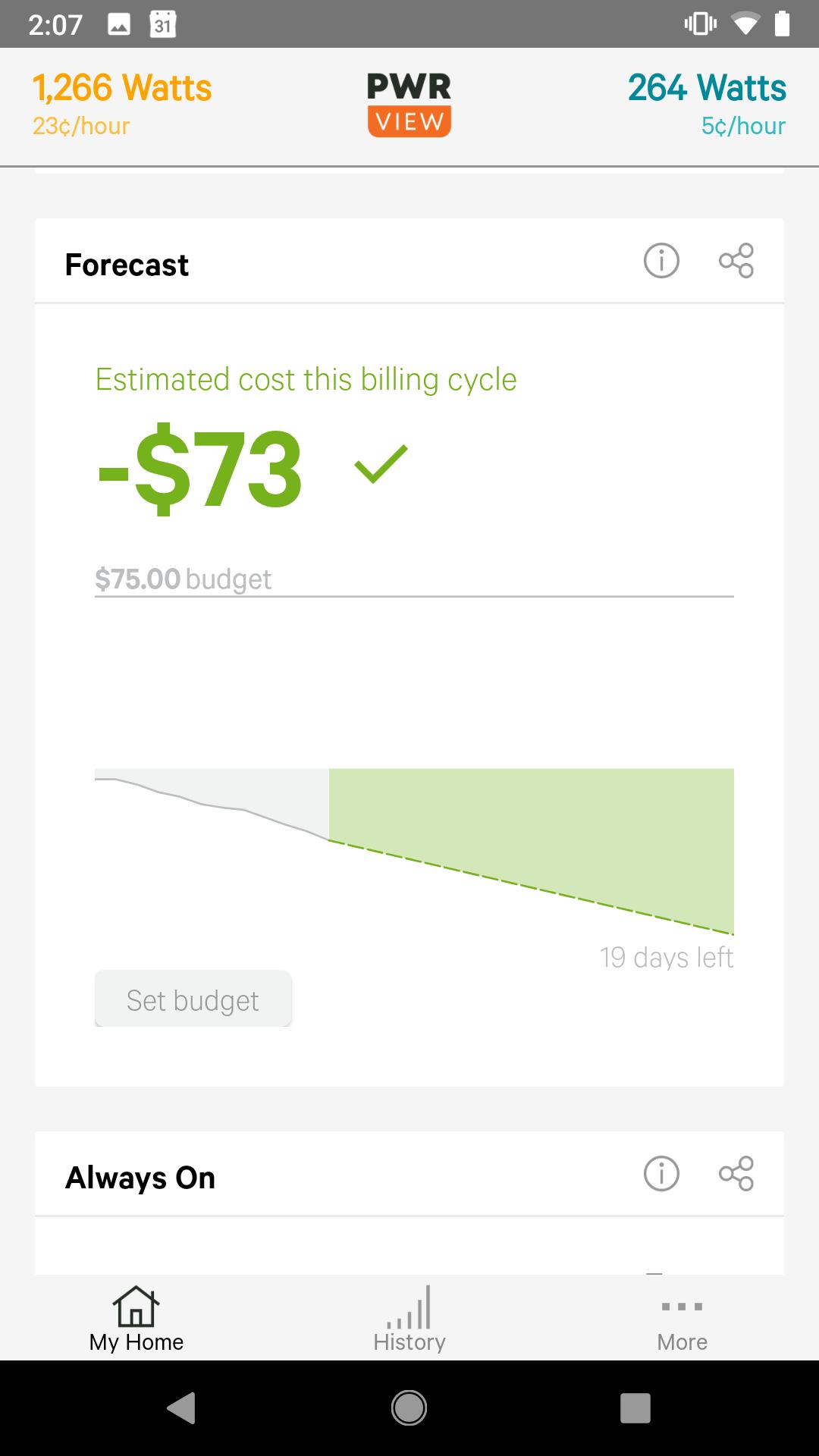Go back using the system back button
819x1456 pixels.
click(181, 1408)
